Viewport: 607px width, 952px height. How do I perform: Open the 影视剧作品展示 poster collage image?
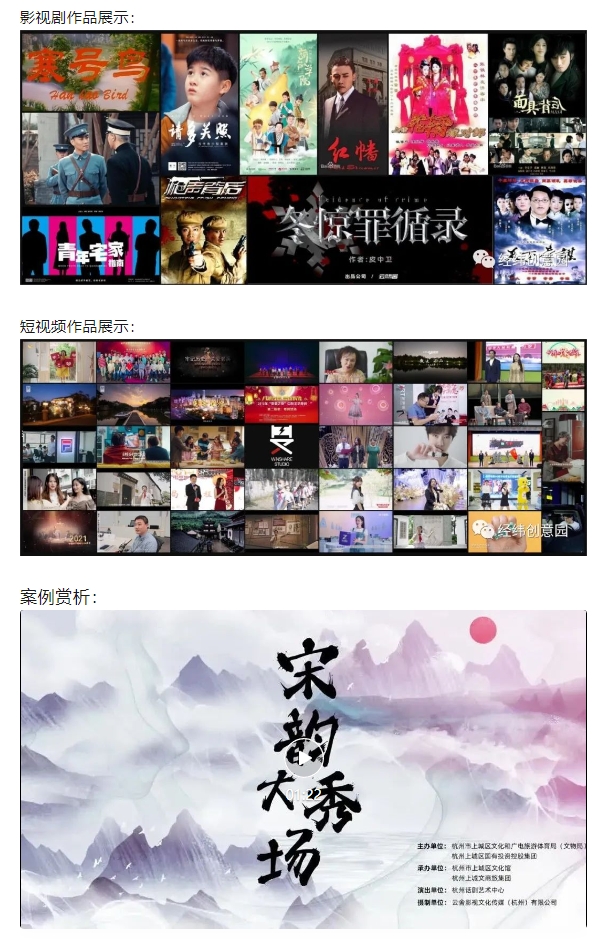(303, 158)
